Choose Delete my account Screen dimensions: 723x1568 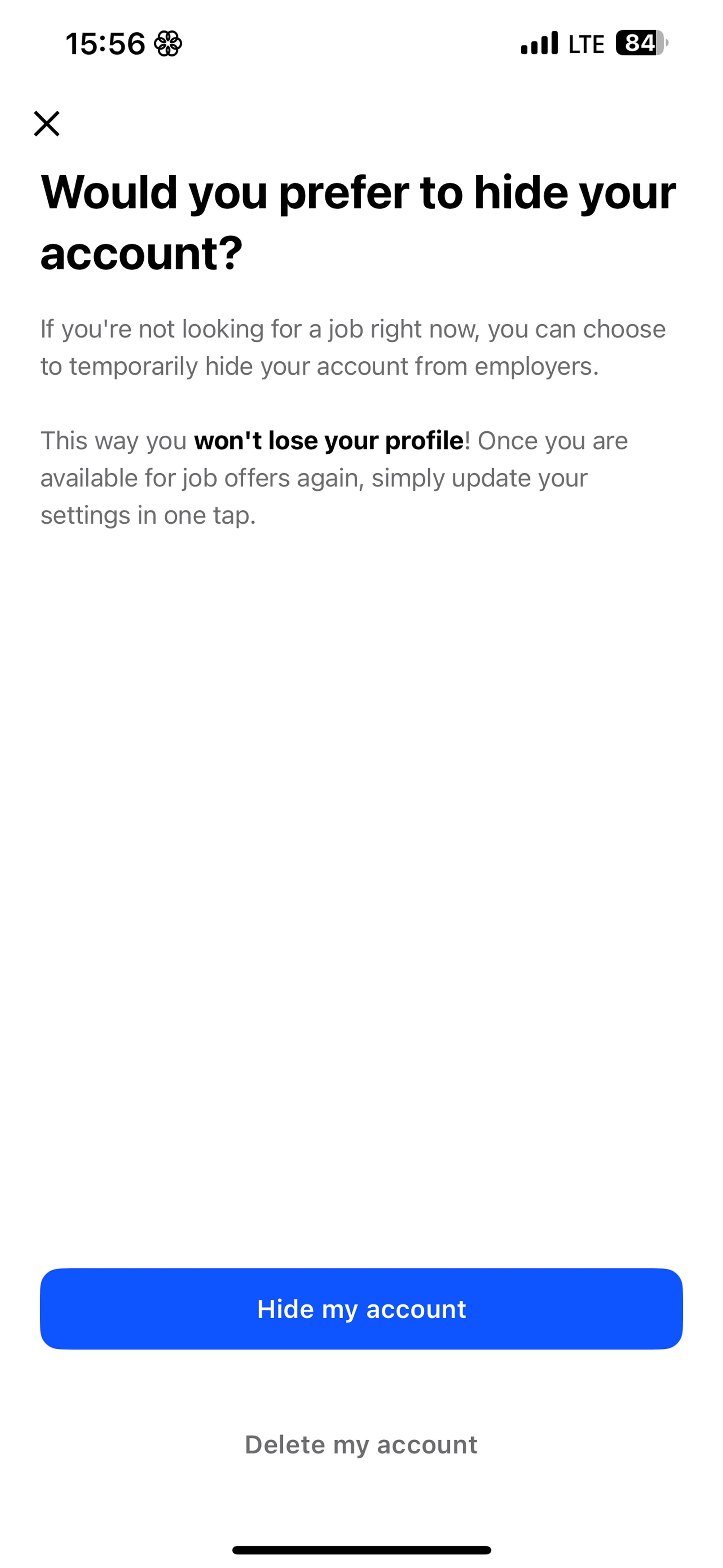tap(361, 1444)
